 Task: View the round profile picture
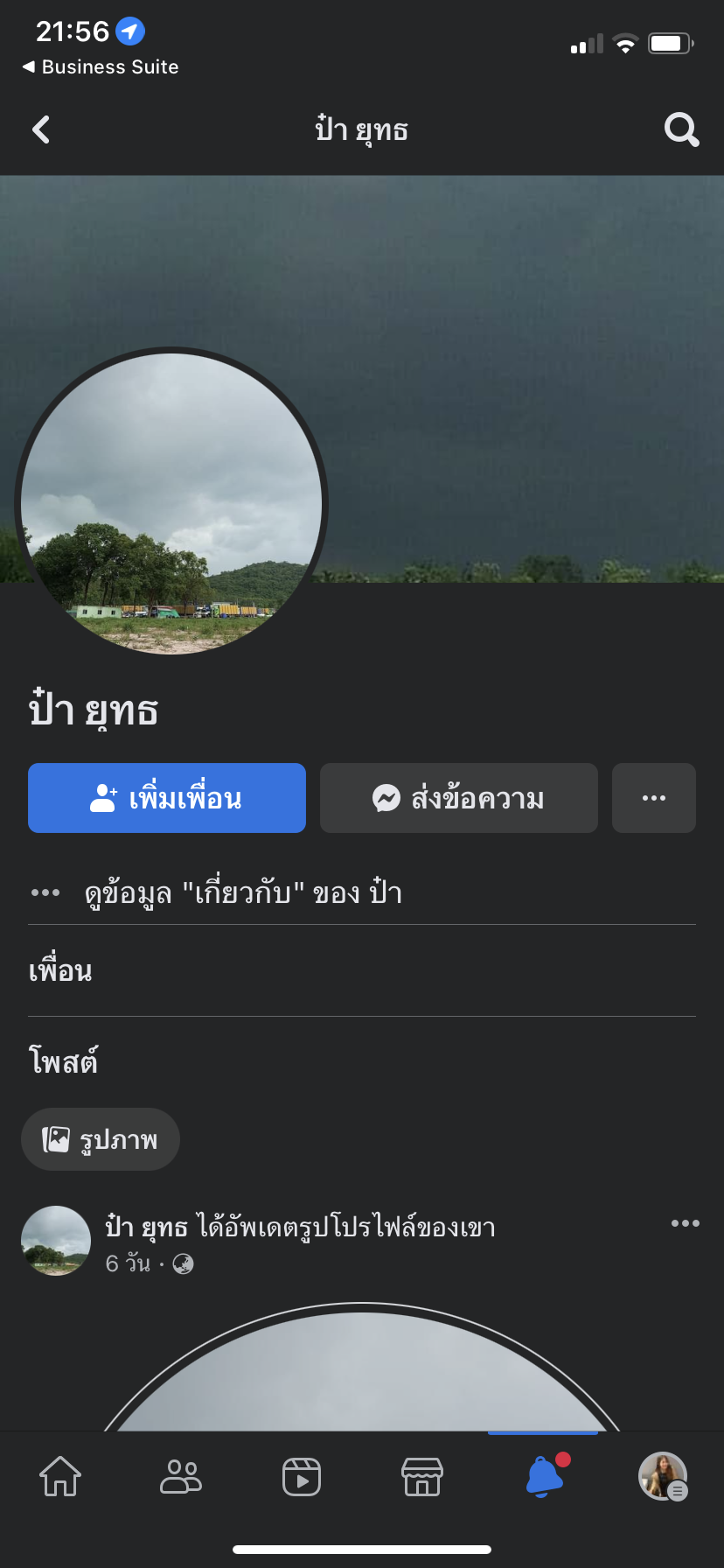pos(171,503)
